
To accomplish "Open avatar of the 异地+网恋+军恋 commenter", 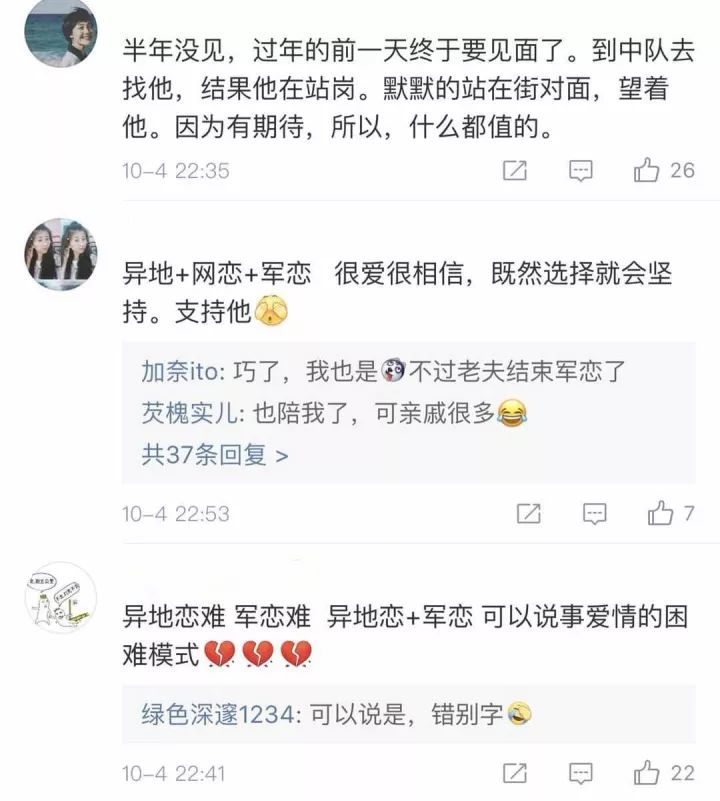I will [x=60, y=253].
